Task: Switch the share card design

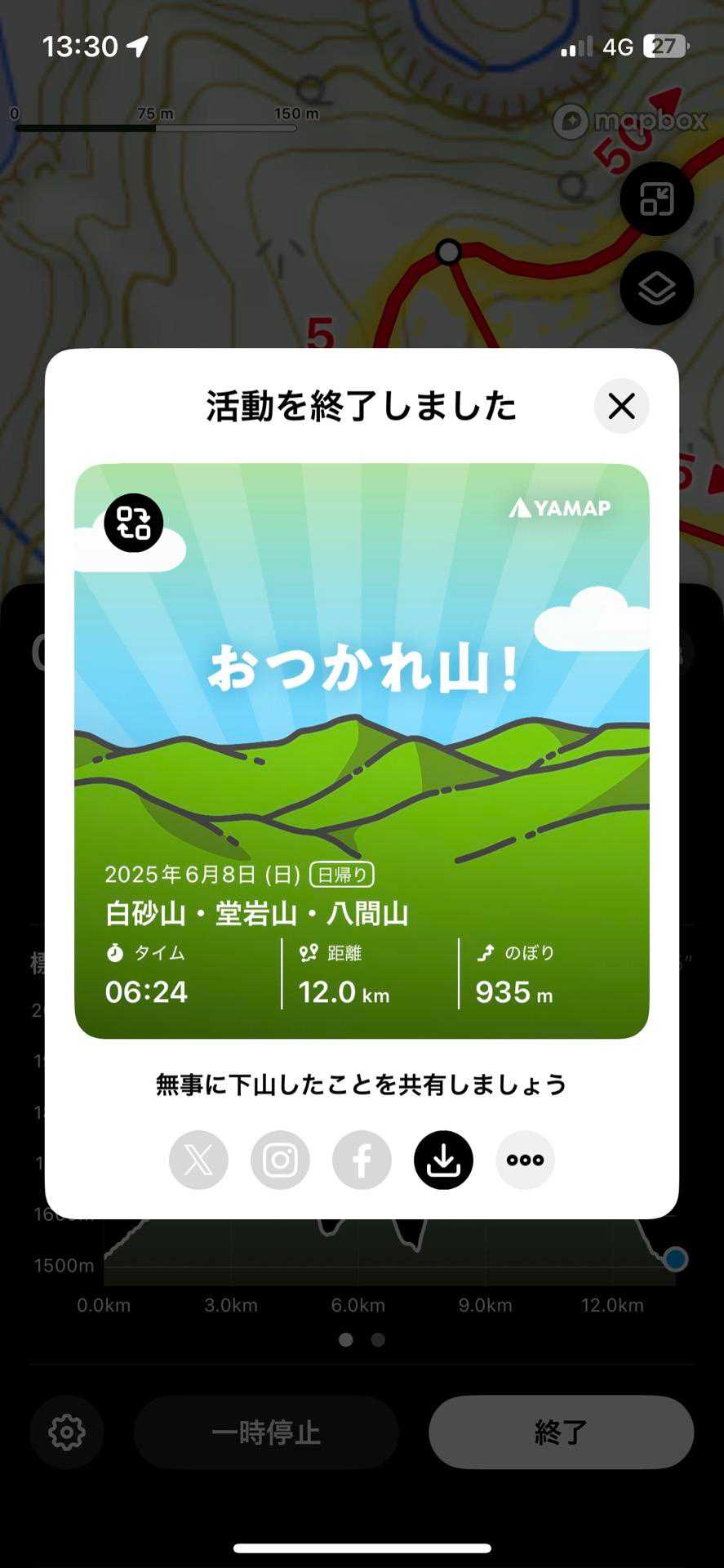Action: pyautogui.click(x=134, y=523)
